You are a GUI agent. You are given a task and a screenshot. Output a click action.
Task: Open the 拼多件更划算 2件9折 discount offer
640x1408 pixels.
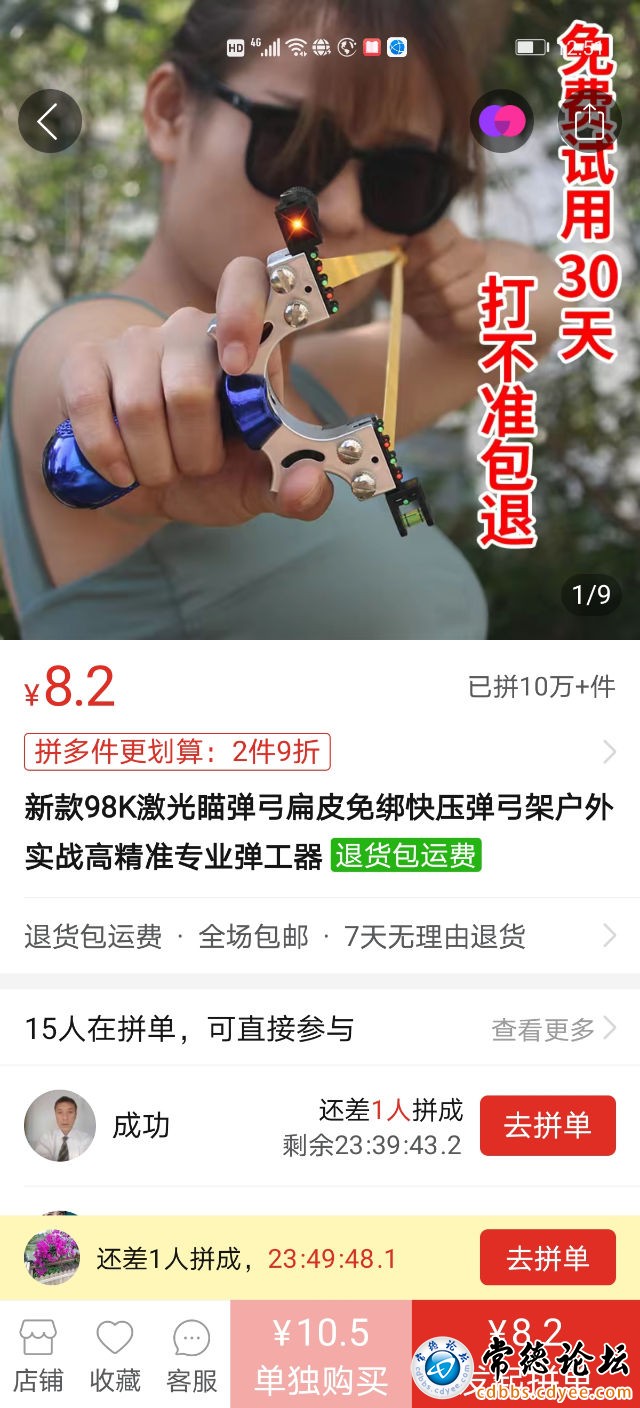(x=177, y=752)
